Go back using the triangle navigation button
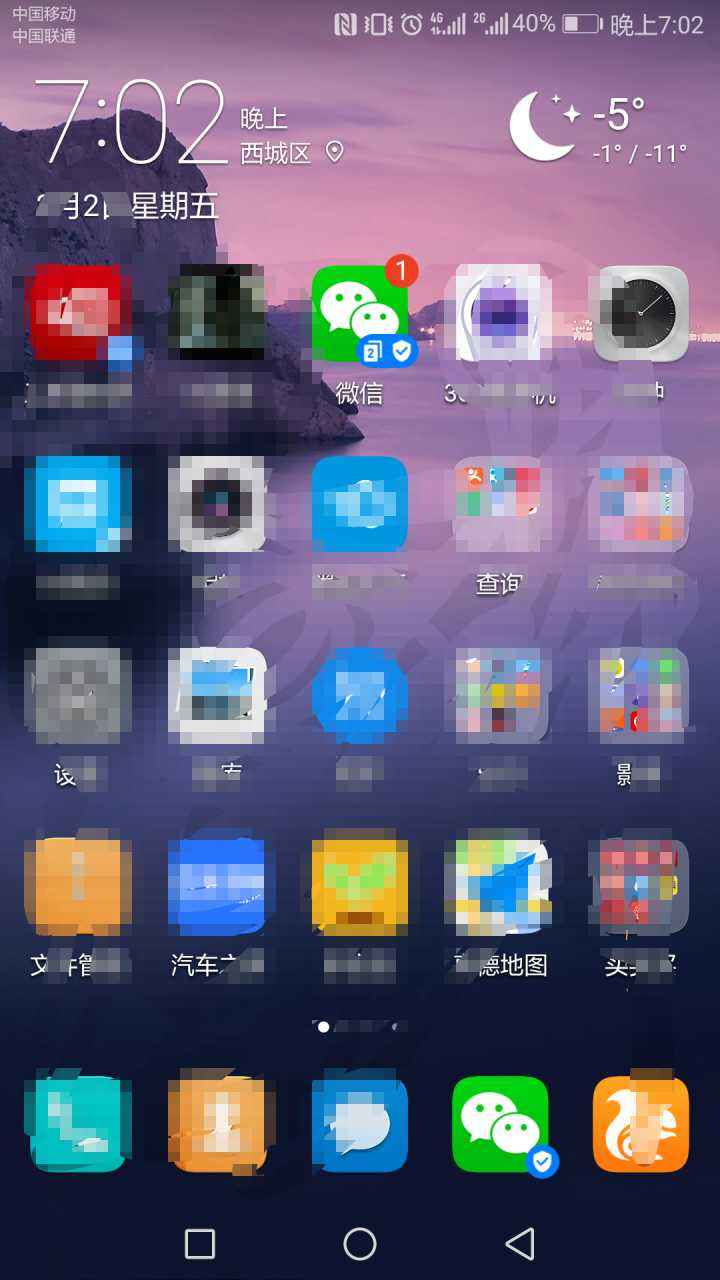Image resolution: width=720 pixels, height=1280 pixels. [520, 1244]
